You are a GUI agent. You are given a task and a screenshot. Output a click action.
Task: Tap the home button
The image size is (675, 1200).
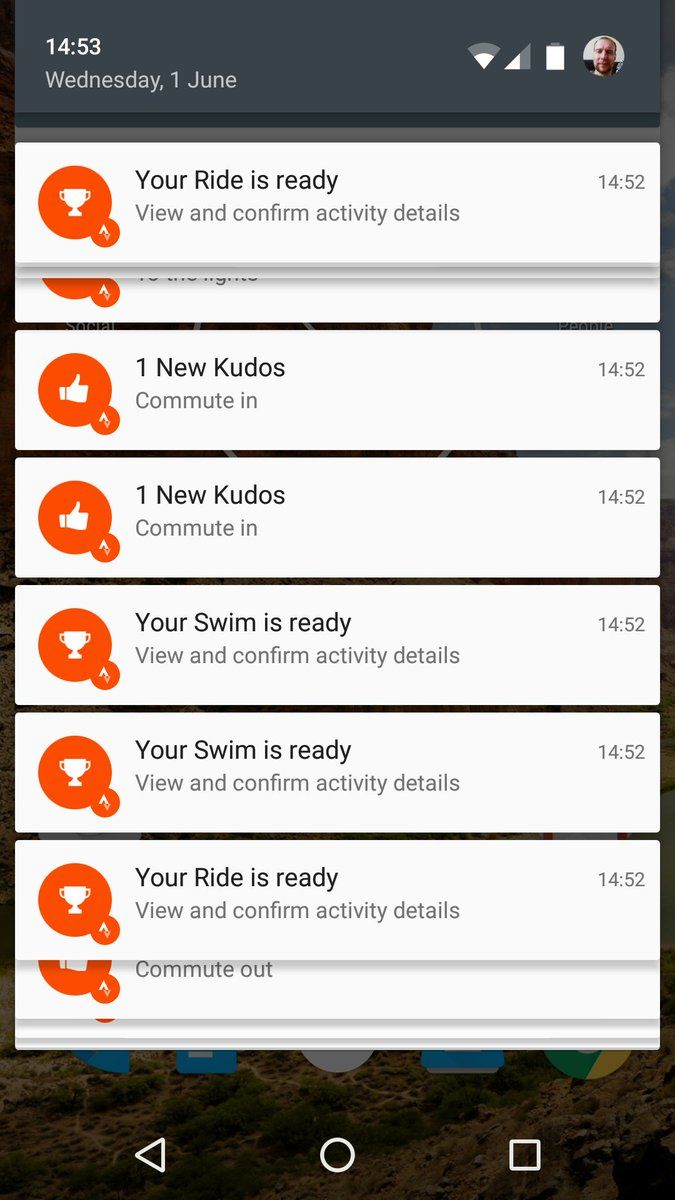(x=337, y=1155)
